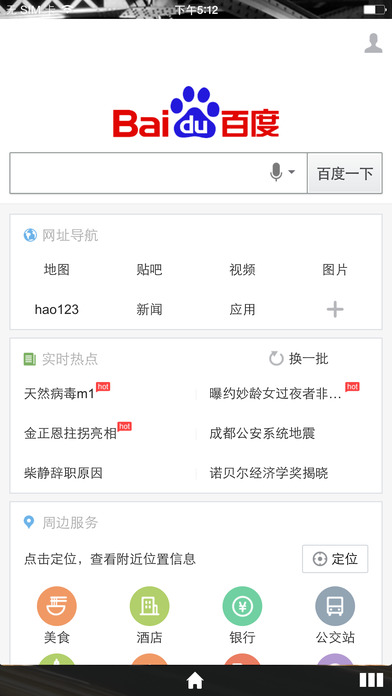The width and height of the screenshot is (392, 696).
Task: Start voice search with the microphone
Action: point(276,172)
